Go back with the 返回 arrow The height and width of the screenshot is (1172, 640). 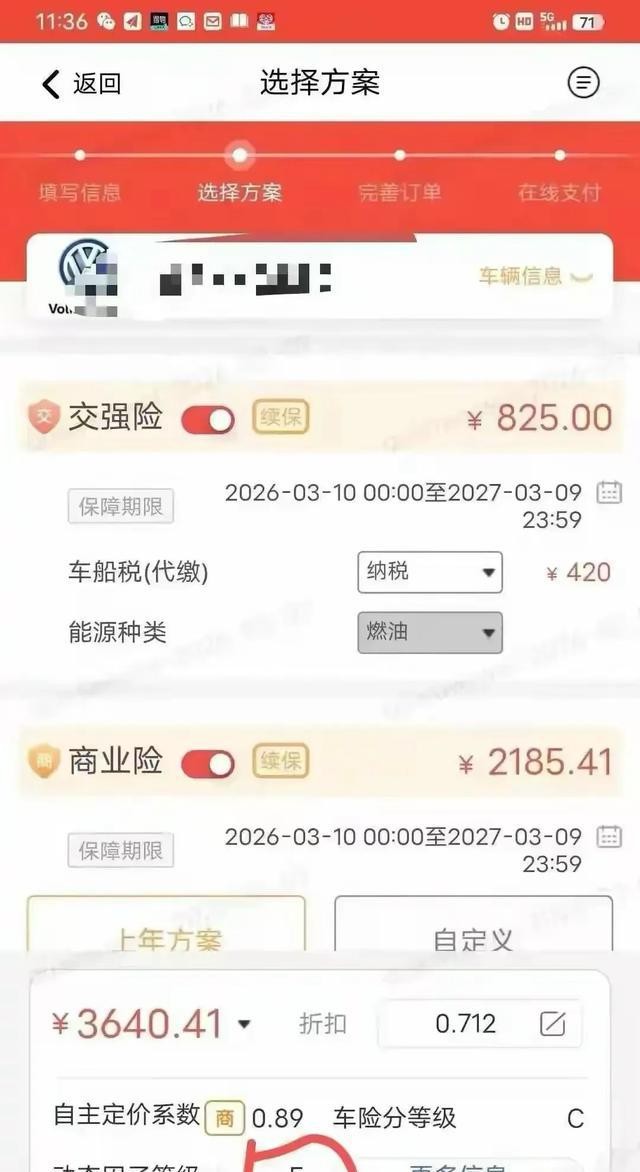(x=52, y=84)
